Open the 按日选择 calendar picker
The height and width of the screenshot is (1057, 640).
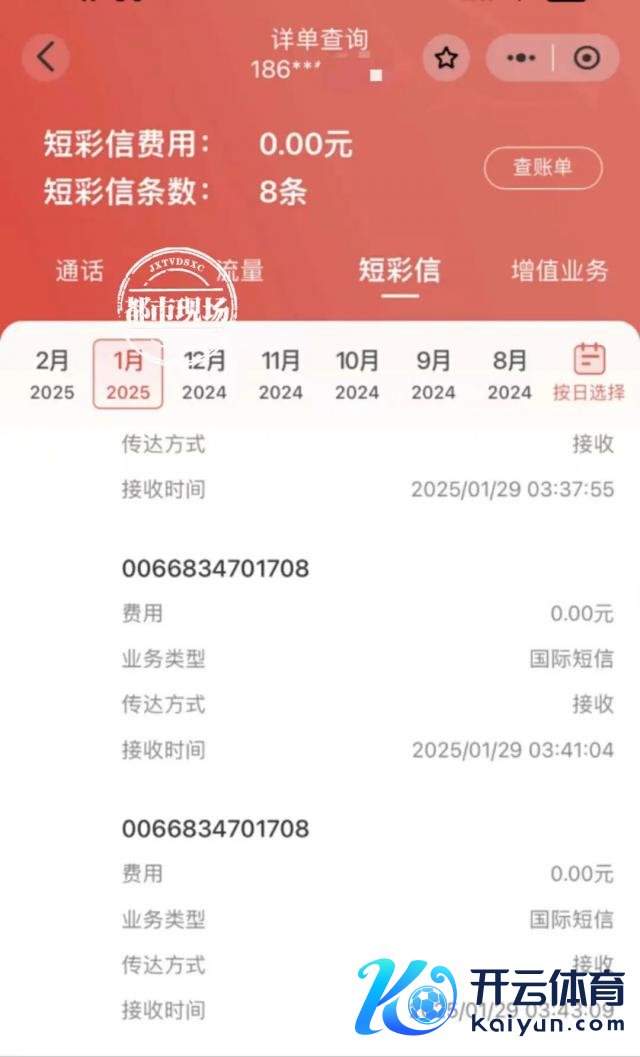[x=589, y=373]
